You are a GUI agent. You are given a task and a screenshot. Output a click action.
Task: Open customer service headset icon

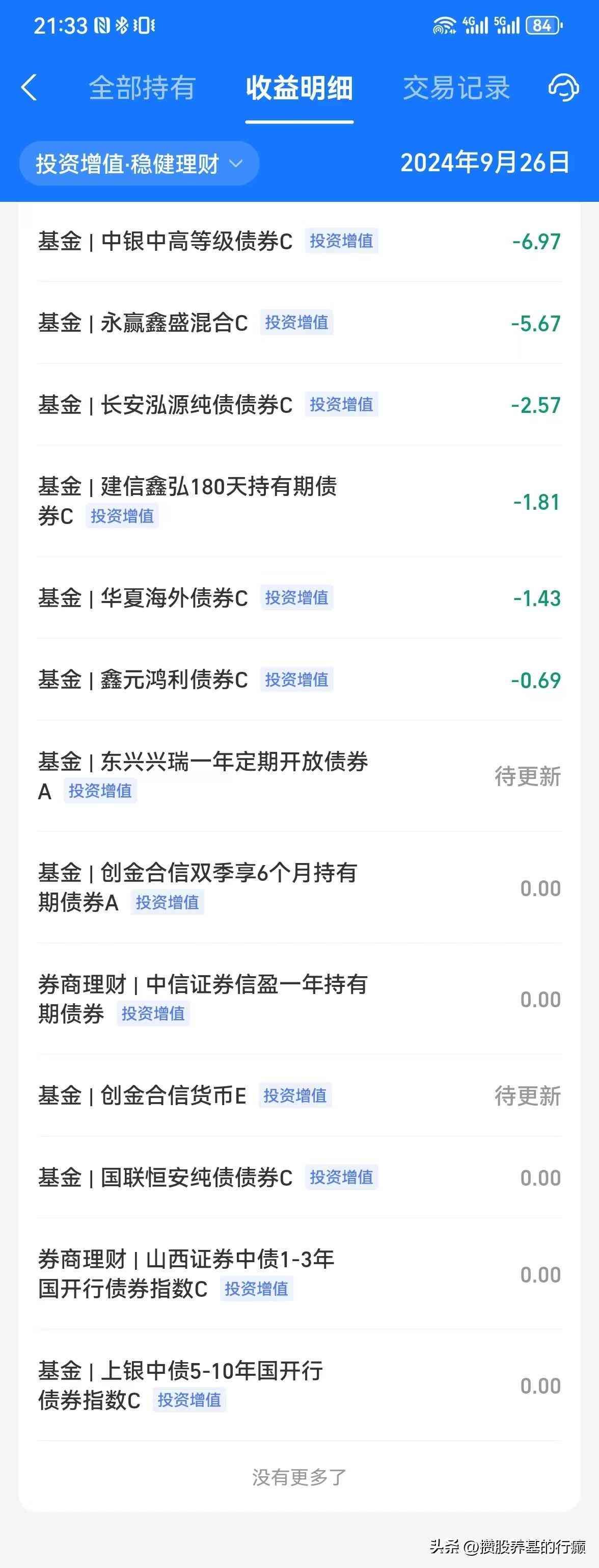pos(563,88)
